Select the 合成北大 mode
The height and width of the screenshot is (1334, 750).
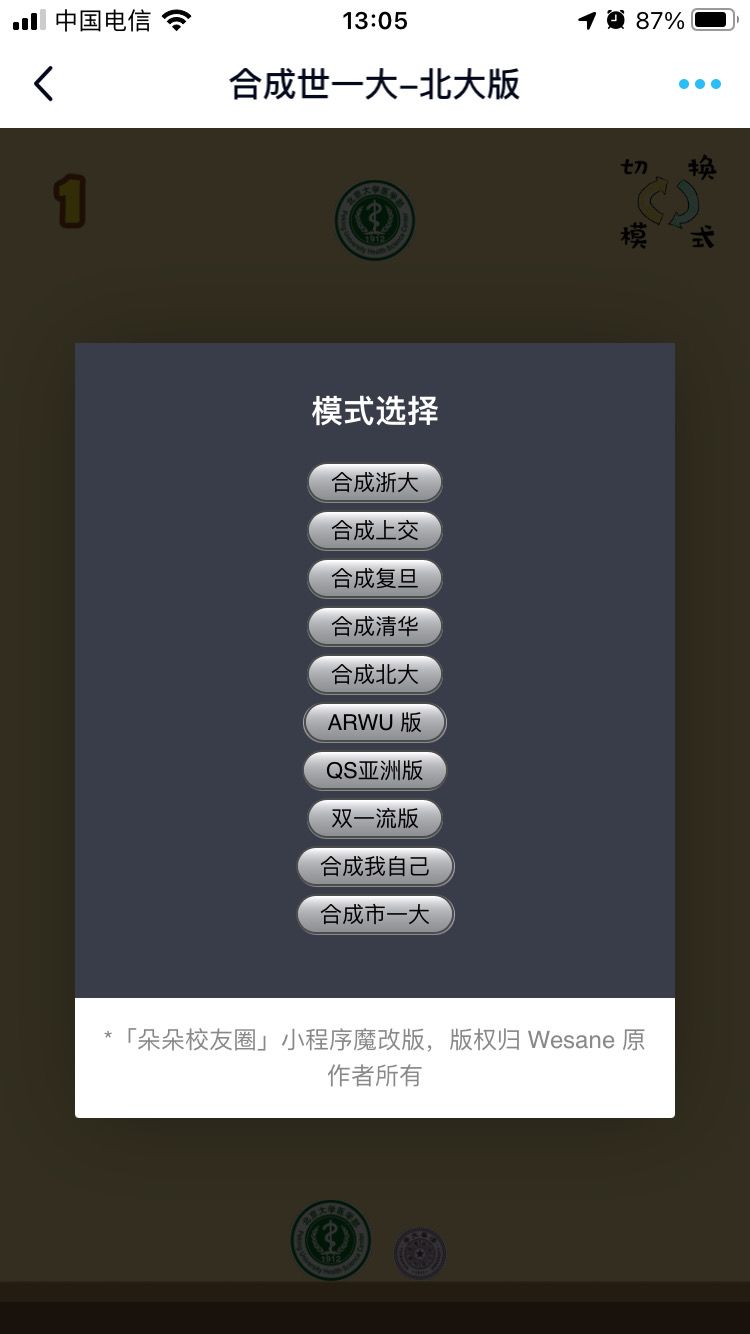point(375,675)
